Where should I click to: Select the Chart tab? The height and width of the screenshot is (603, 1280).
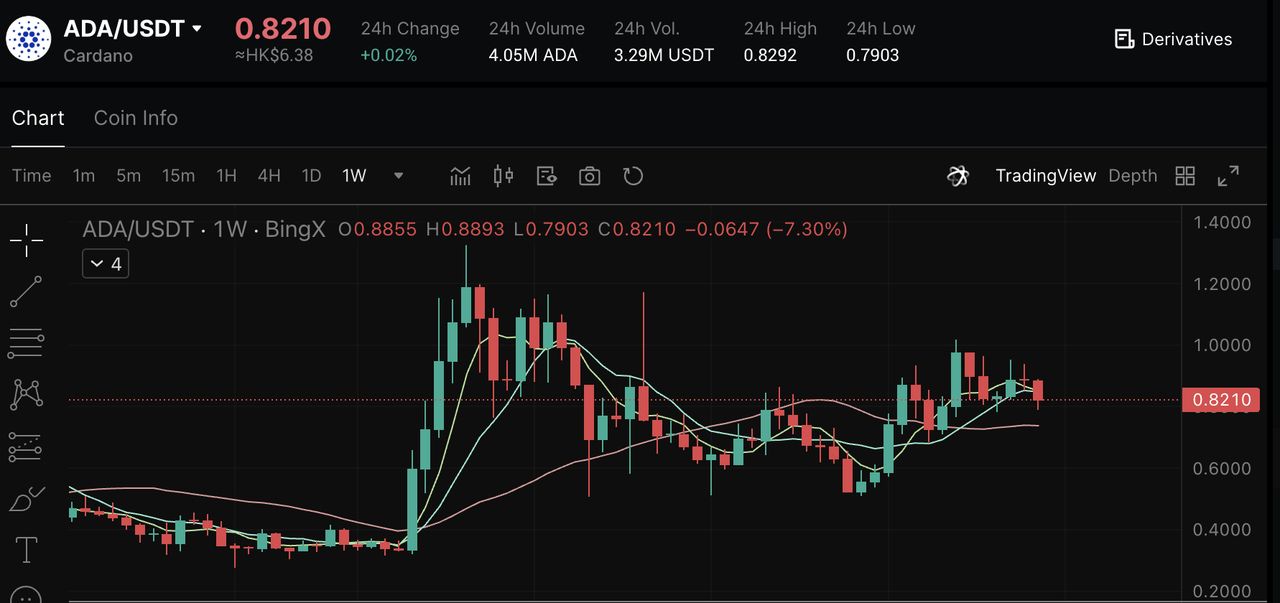pyautogui.click(x=38, y=118)
